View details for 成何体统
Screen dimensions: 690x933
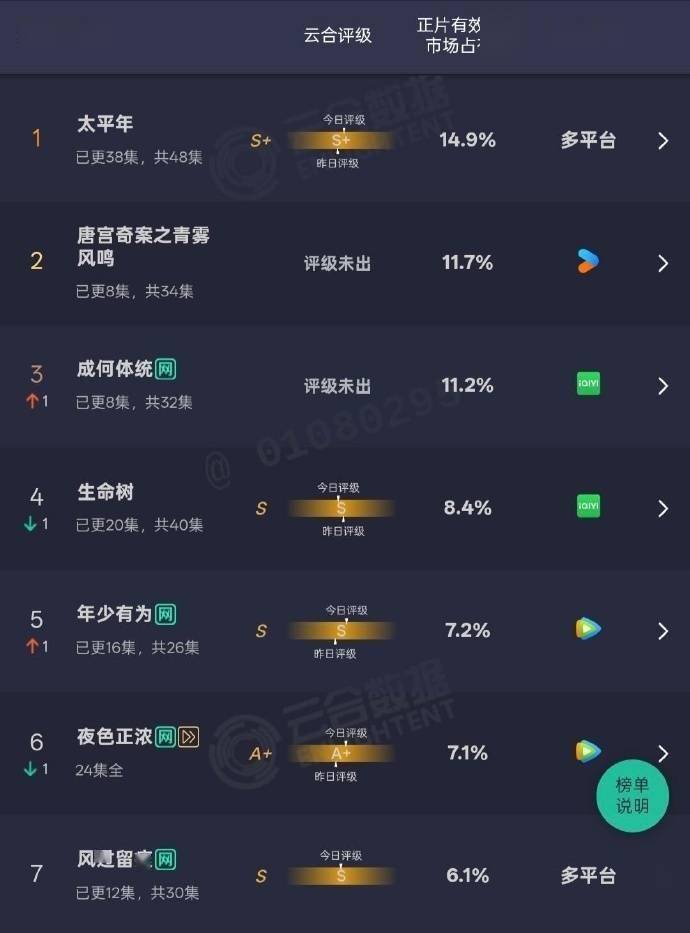coord(114,369)
